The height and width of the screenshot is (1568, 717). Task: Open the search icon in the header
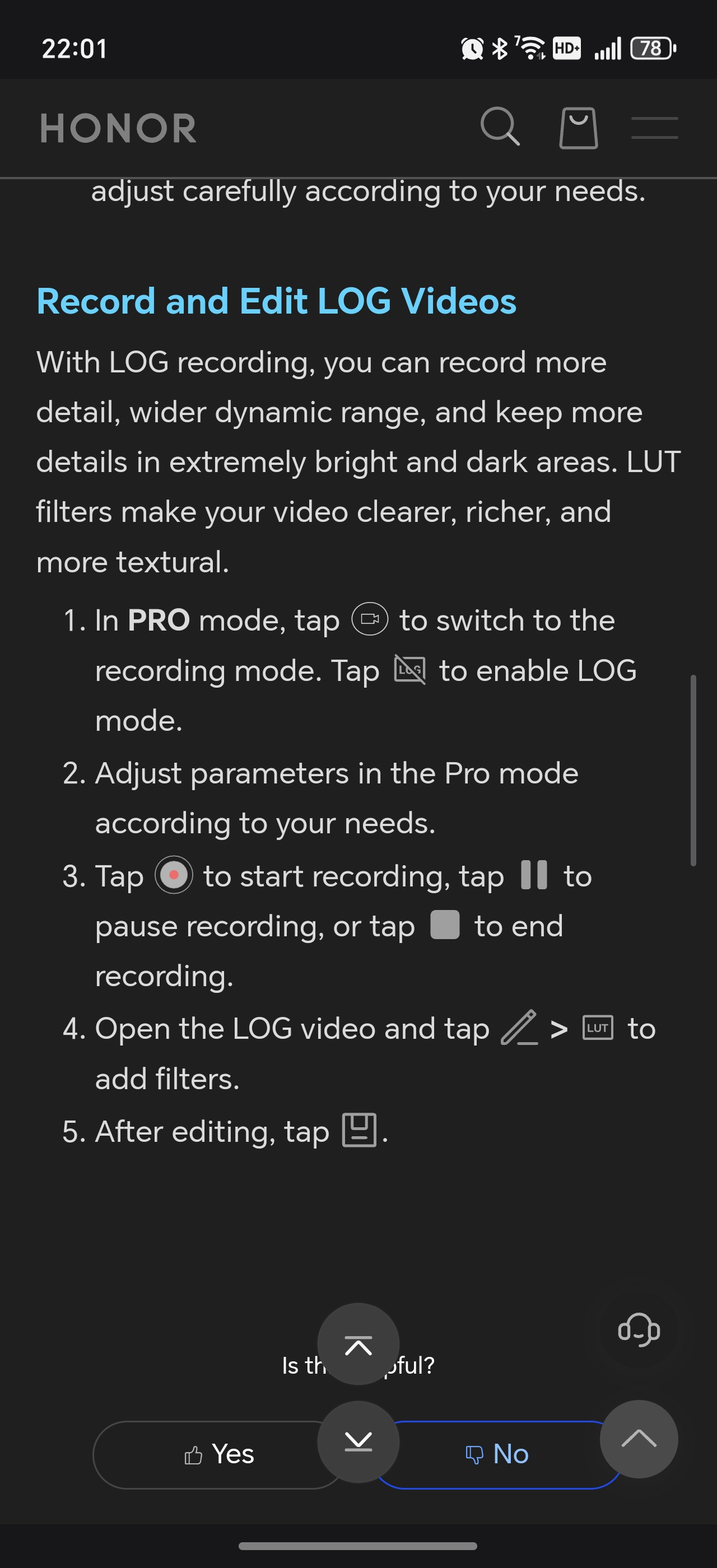500,127
